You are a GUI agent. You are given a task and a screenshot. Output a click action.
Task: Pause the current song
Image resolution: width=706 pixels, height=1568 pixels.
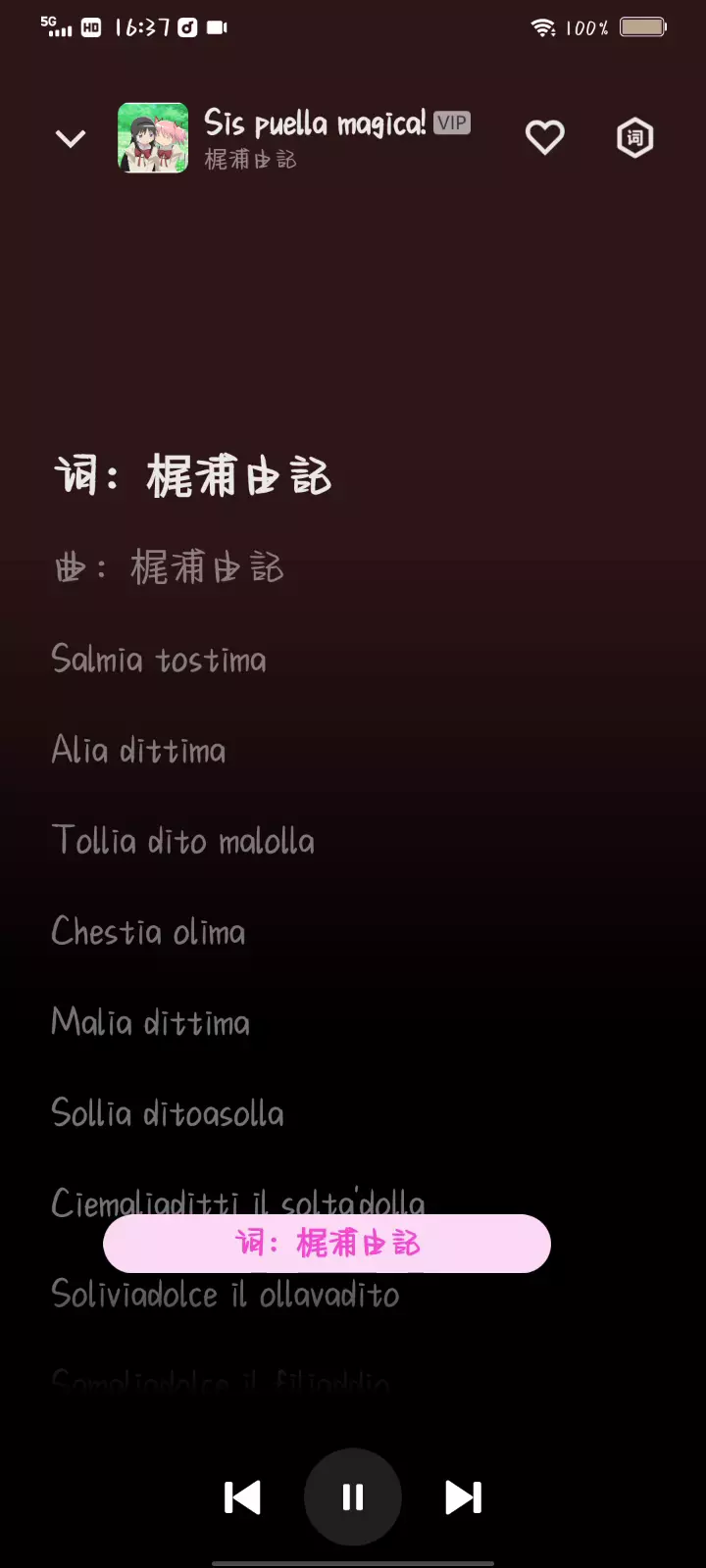click(x=353, y=1497)
